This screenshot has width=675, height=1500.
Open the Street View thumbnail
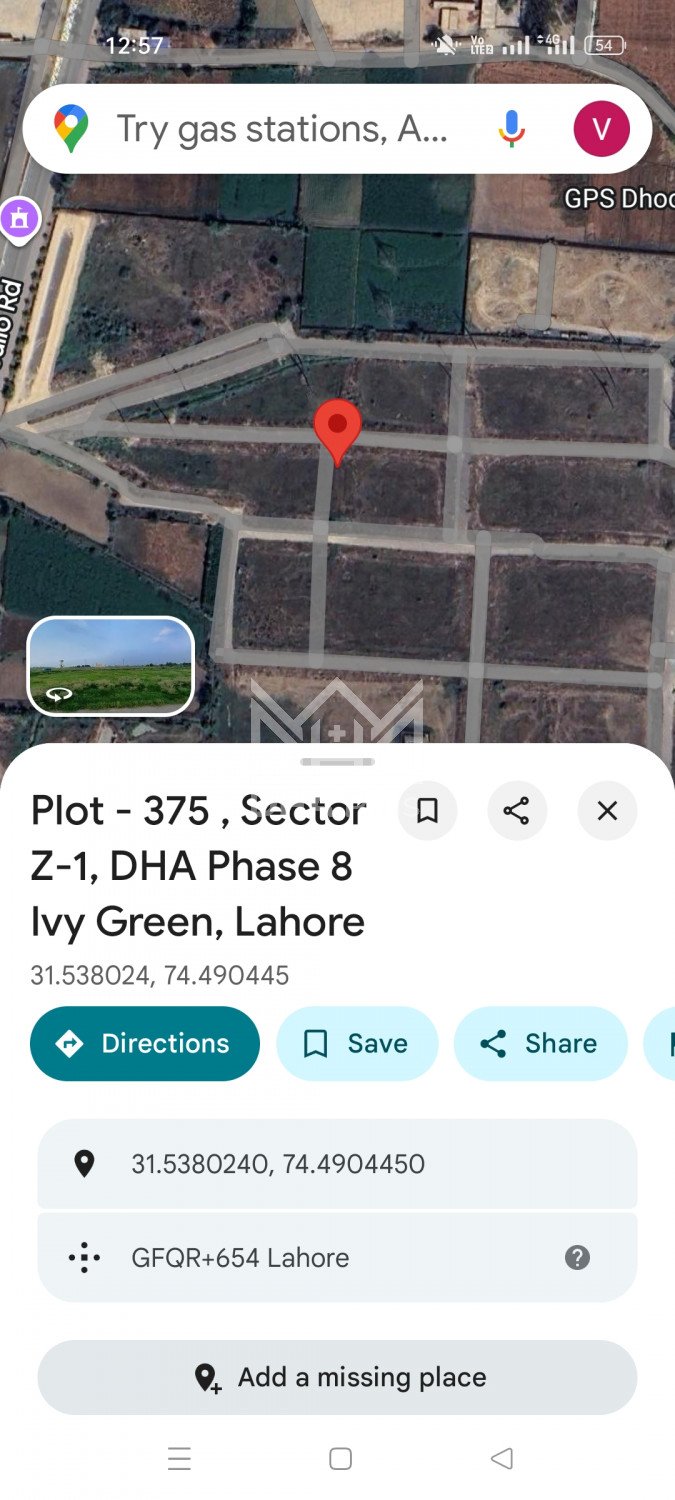(110, 666)
